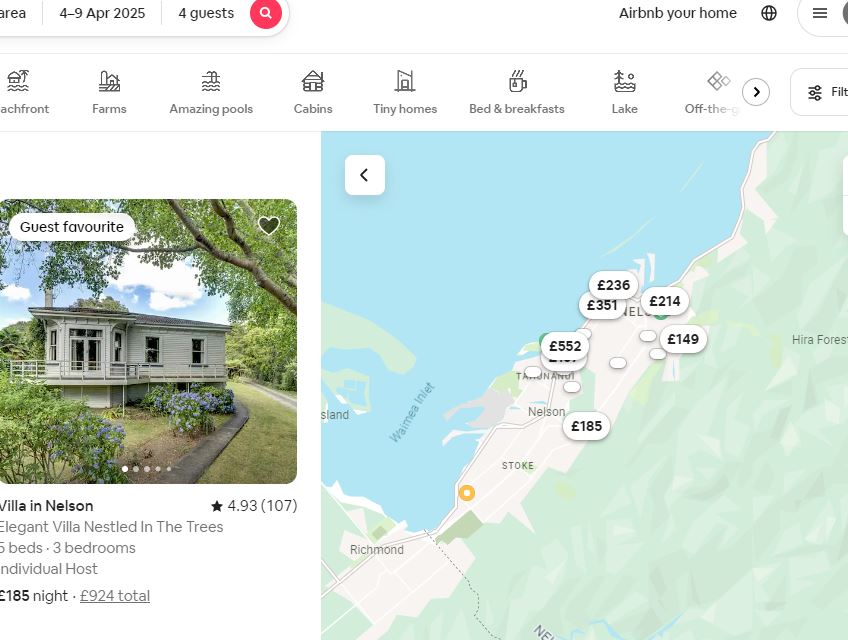Open the hamburger account menu

(x=820, y=13)
